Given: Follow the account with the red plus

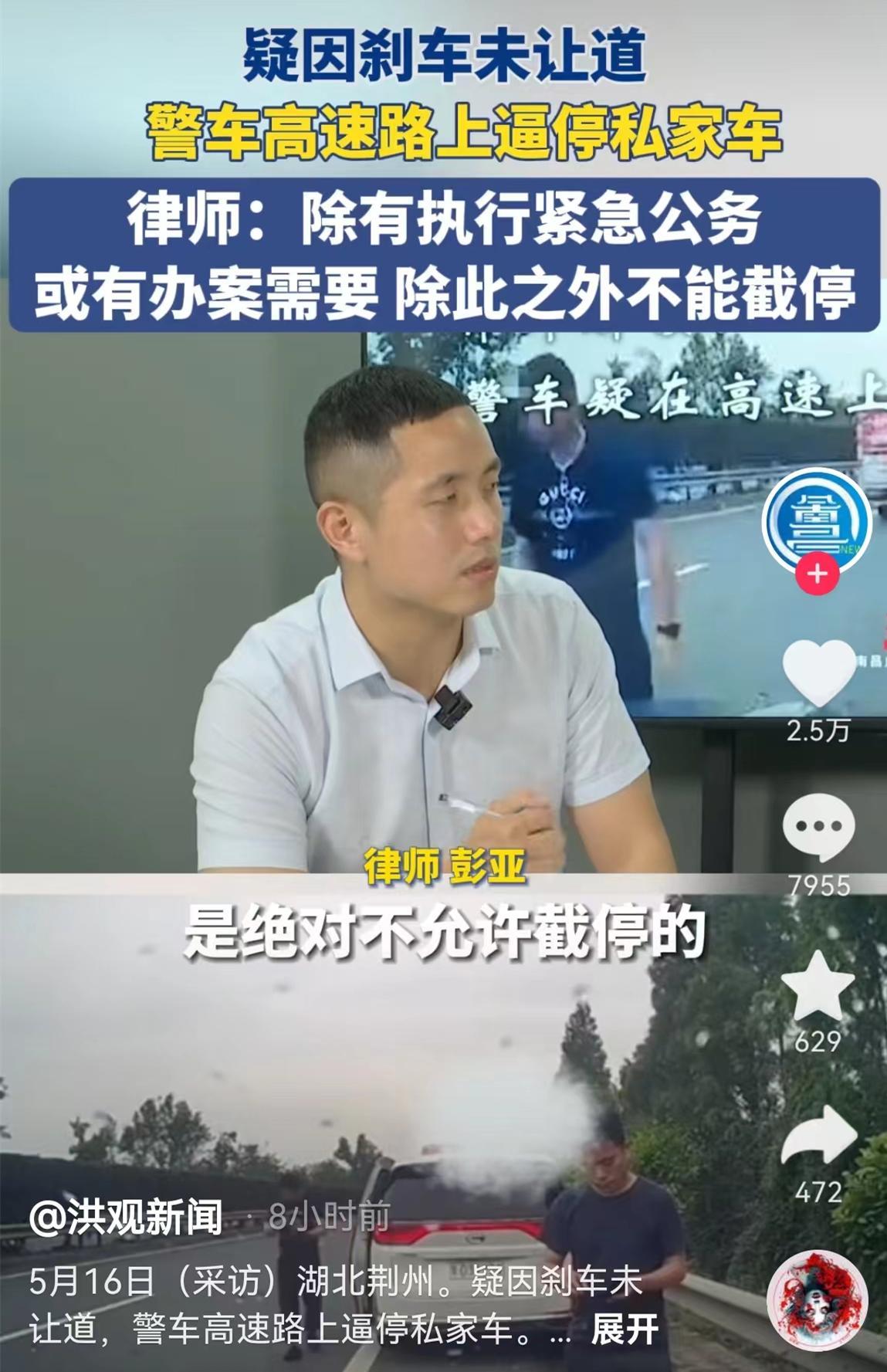Looking at the screenshot, I should click(818, 574).
